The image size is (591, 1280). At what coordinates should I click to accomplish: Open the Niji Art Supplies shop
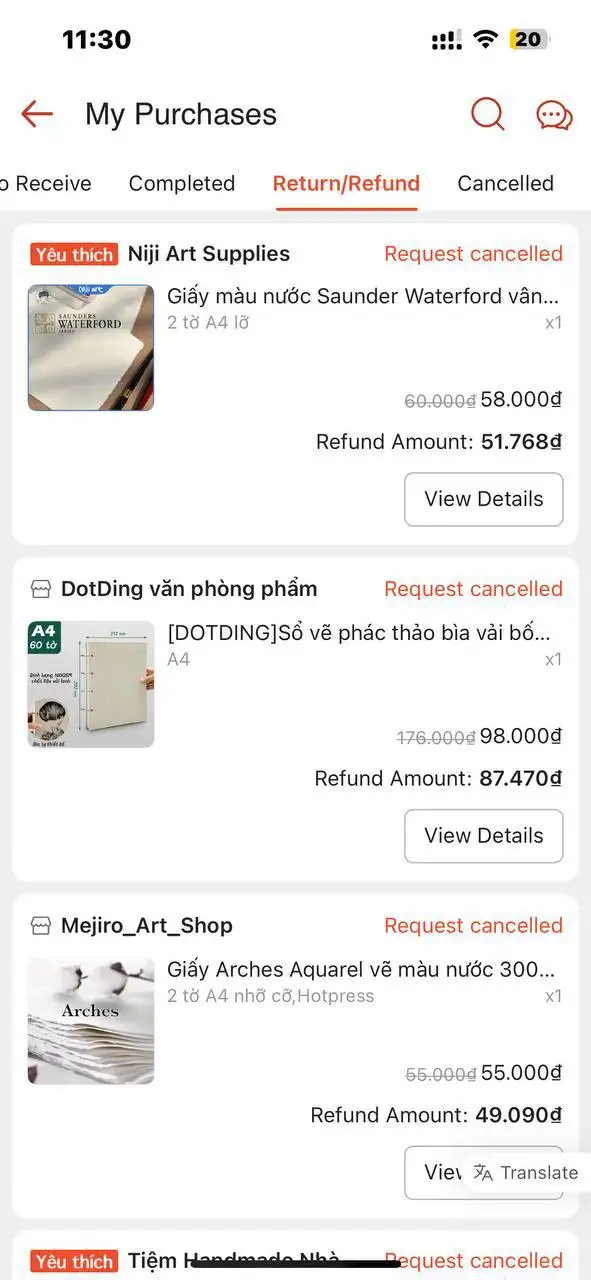coord(209,254)
